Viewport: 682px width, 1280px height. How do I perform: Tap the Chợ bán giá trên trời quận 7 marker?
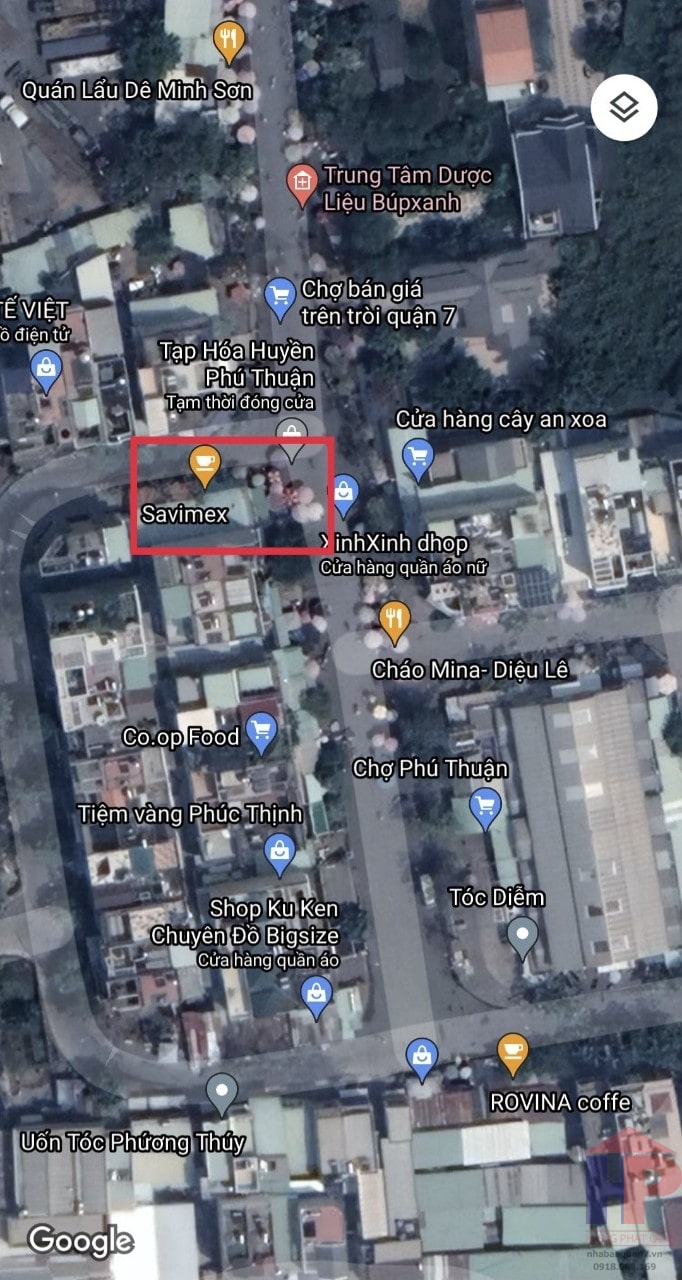click(280, 295)
